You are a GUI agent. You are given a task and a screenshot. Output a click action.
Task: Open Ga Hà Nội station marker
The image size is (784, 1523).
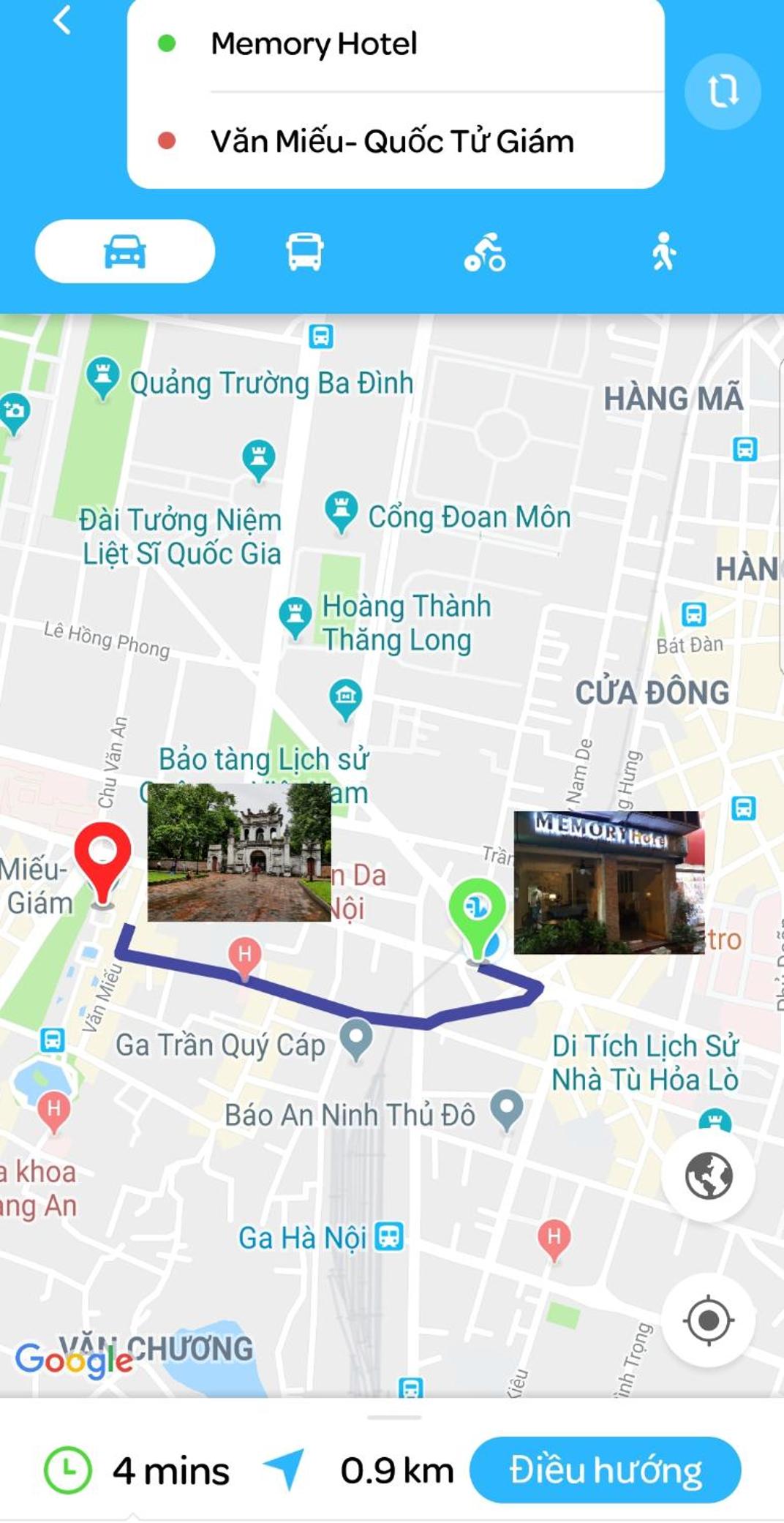389,1237
